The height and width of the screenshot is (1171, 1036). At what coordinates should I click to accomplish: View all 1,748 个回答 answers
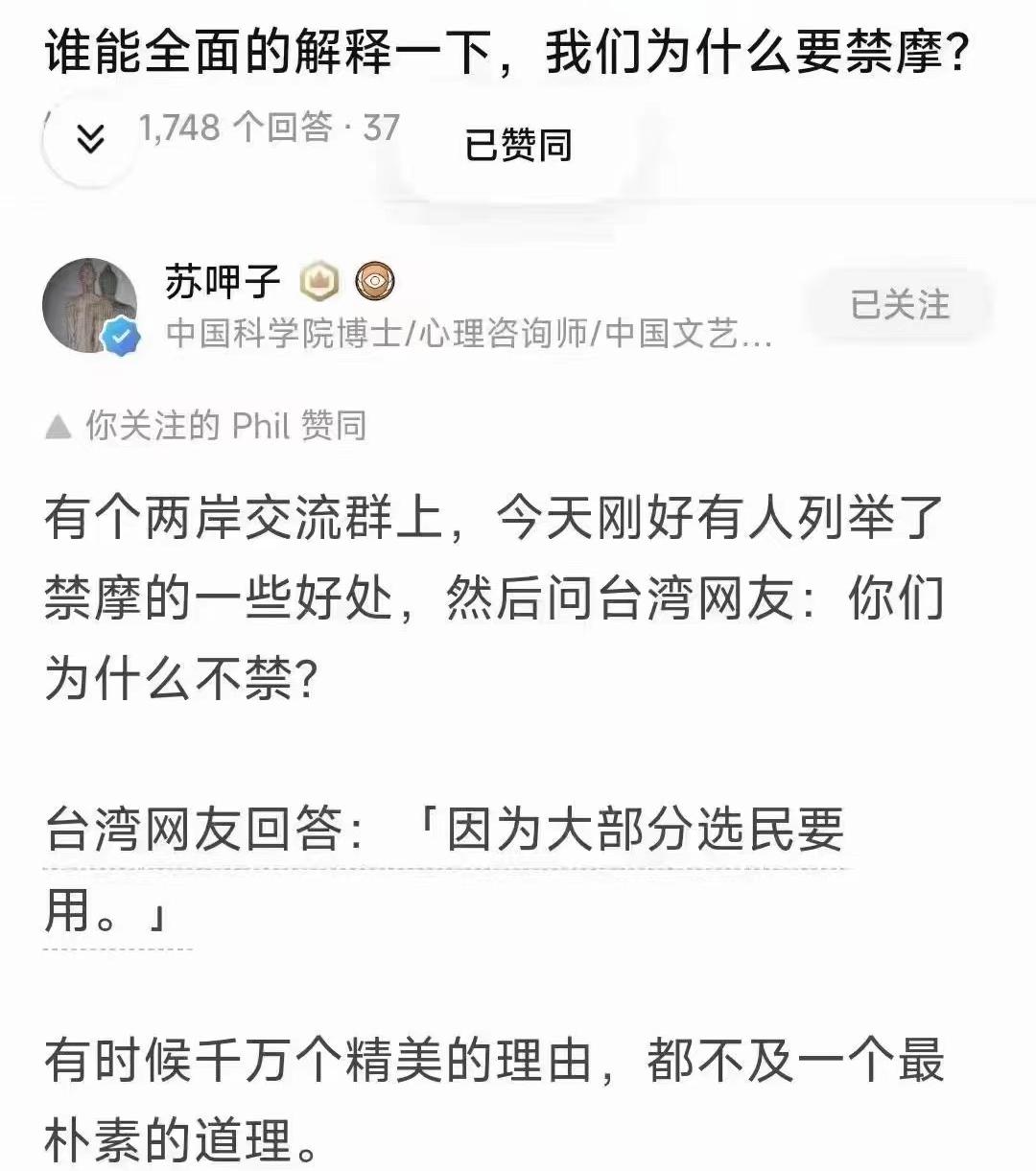(x=236, y=128)
